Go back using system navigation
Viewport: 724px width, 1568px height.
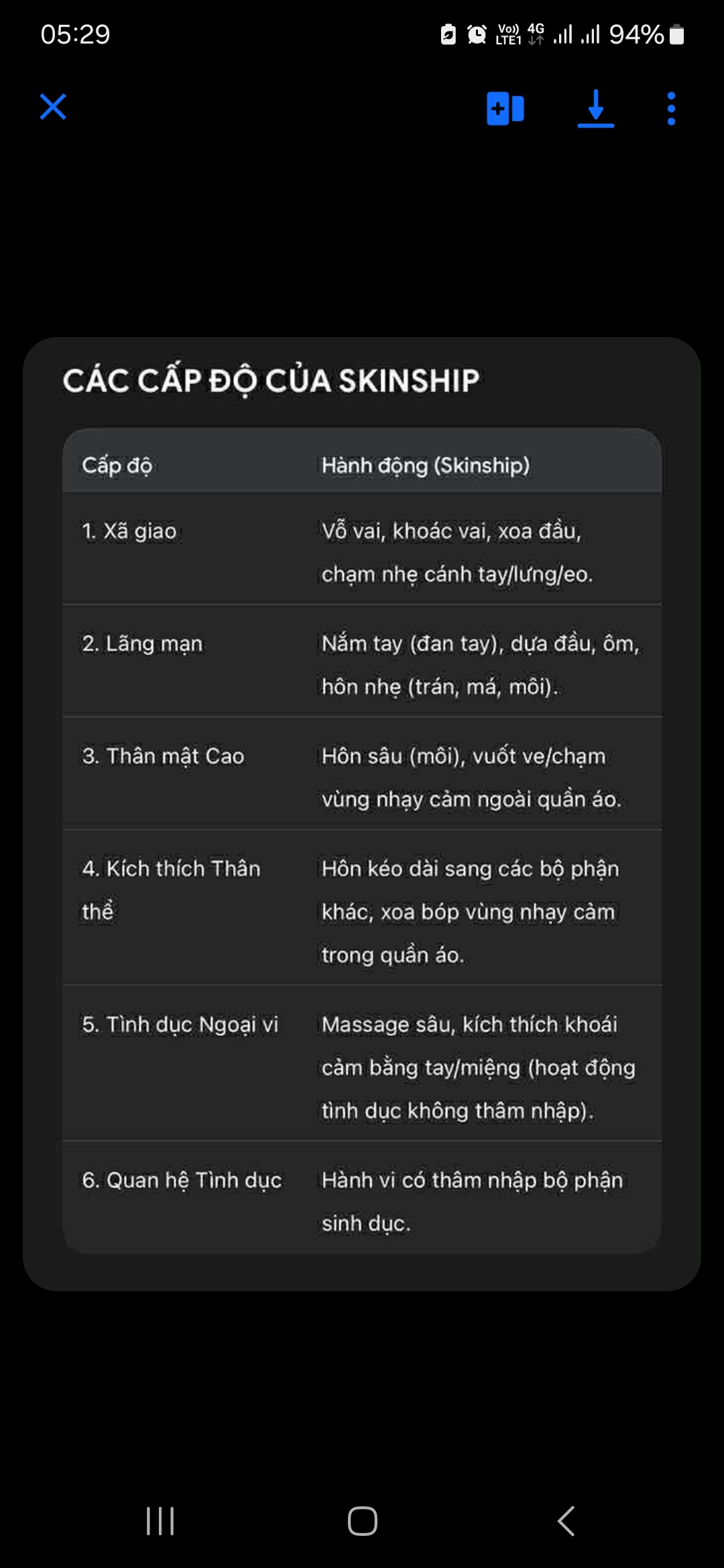pos(566,1521)
